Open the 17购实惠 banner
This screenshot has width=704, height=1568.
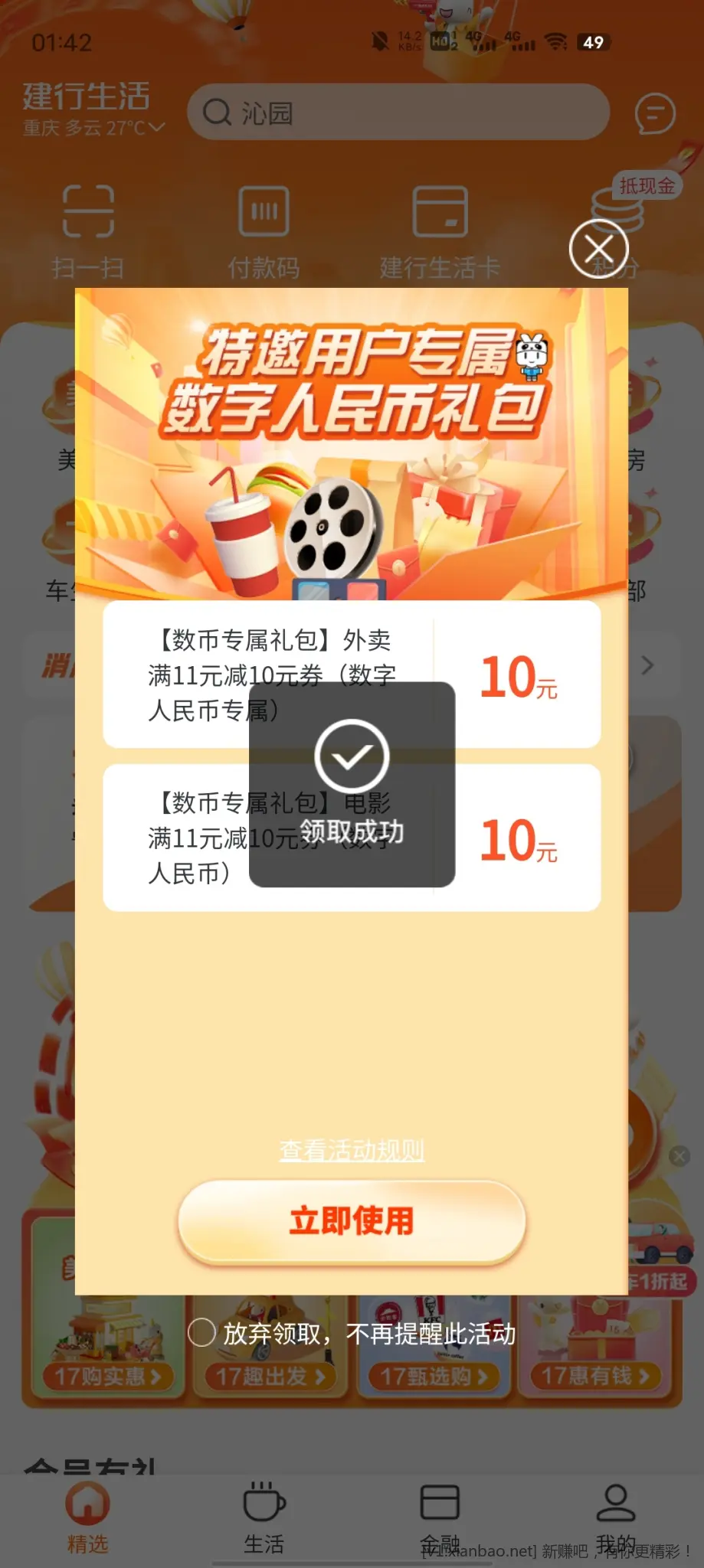click(107, 1377)
